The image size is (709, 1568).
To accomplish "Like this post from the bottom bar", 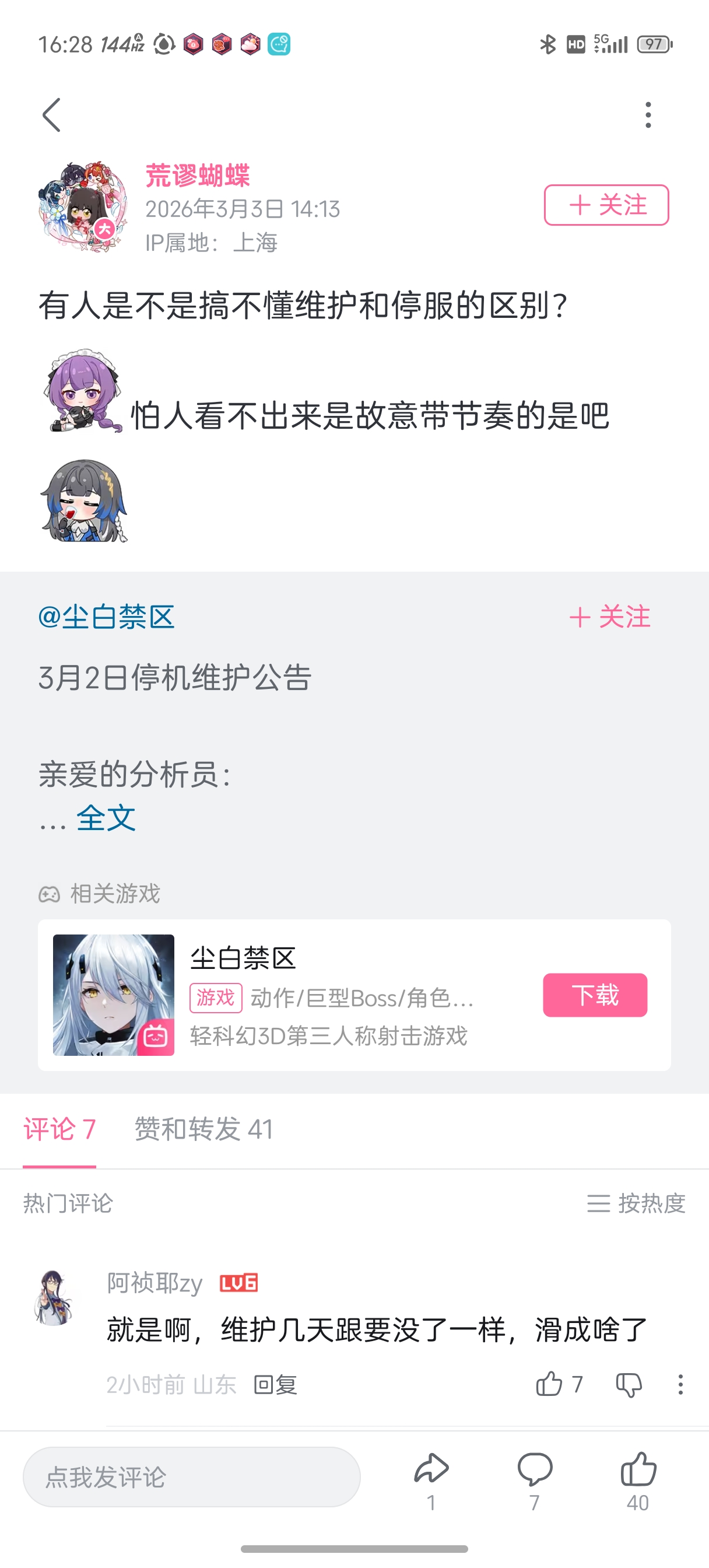I will pyautogui.click(x=638, y=1482).
